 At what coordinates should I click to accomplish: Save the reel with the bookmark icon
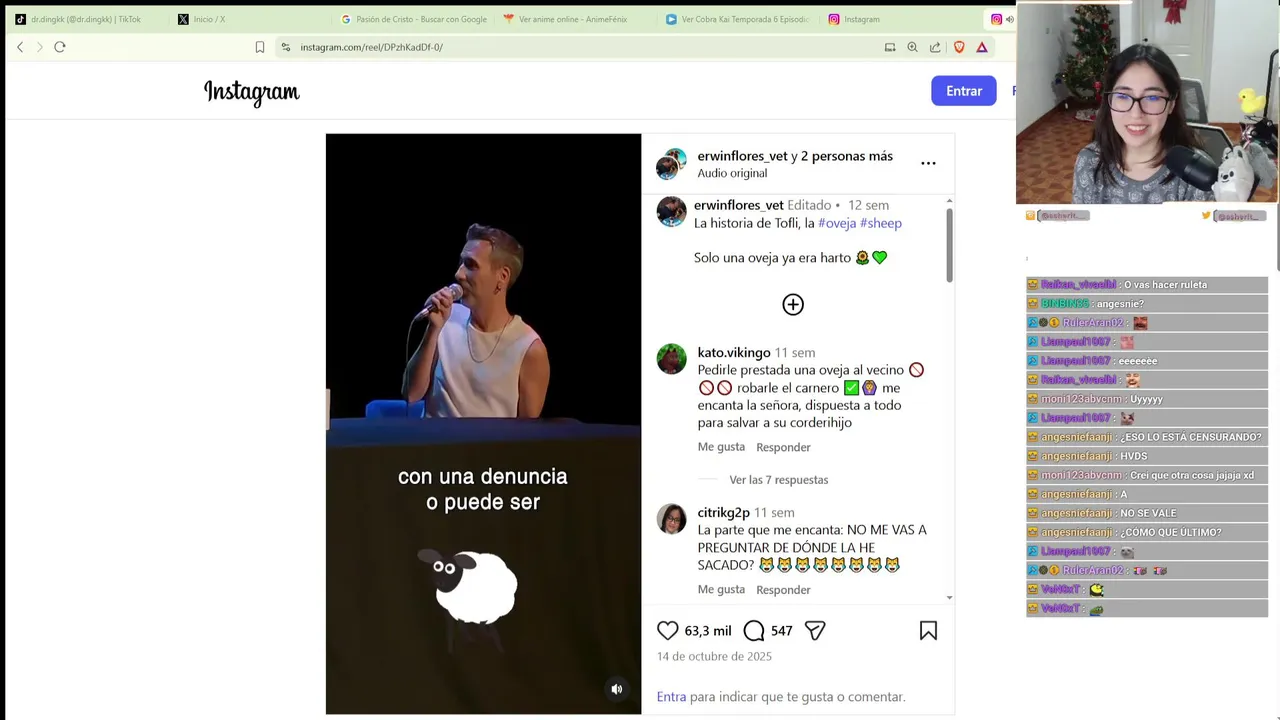928,631
